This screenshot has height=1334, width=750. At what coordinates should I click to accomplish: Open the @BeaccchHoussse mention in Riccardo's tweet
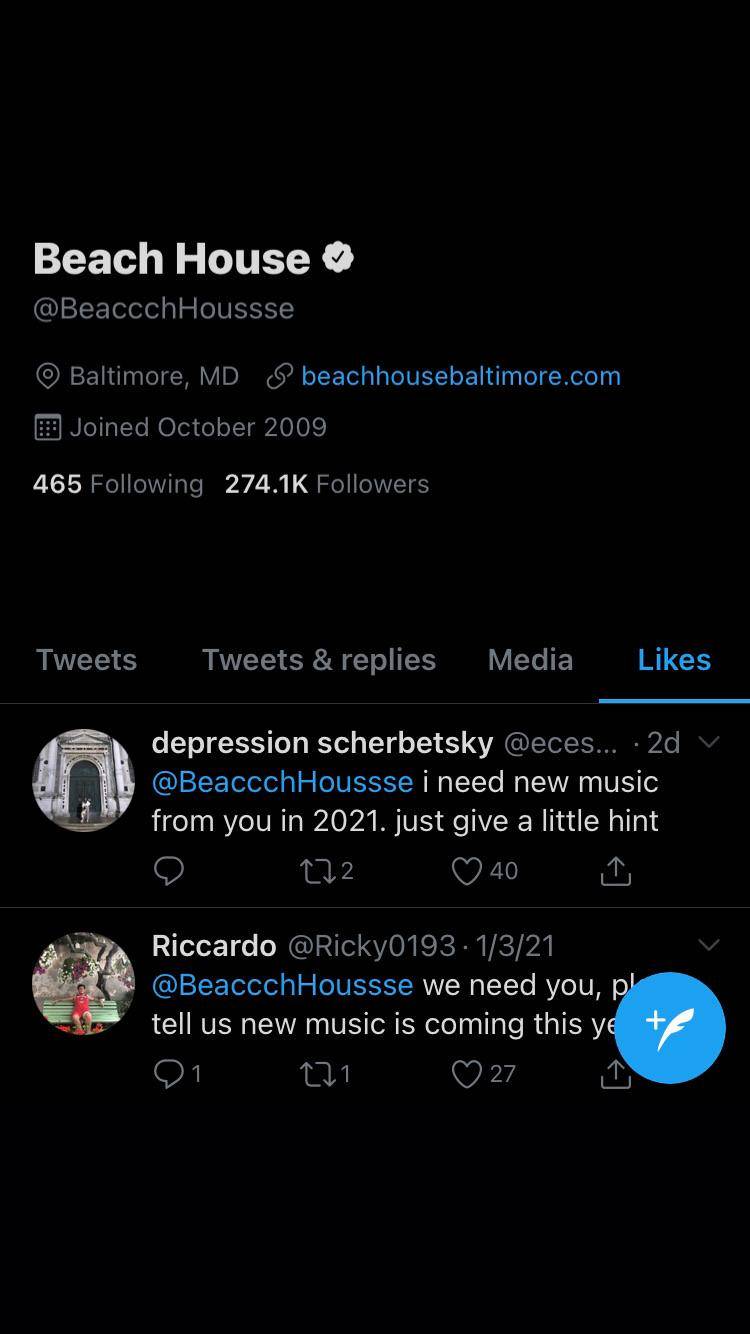click(282, 985)
